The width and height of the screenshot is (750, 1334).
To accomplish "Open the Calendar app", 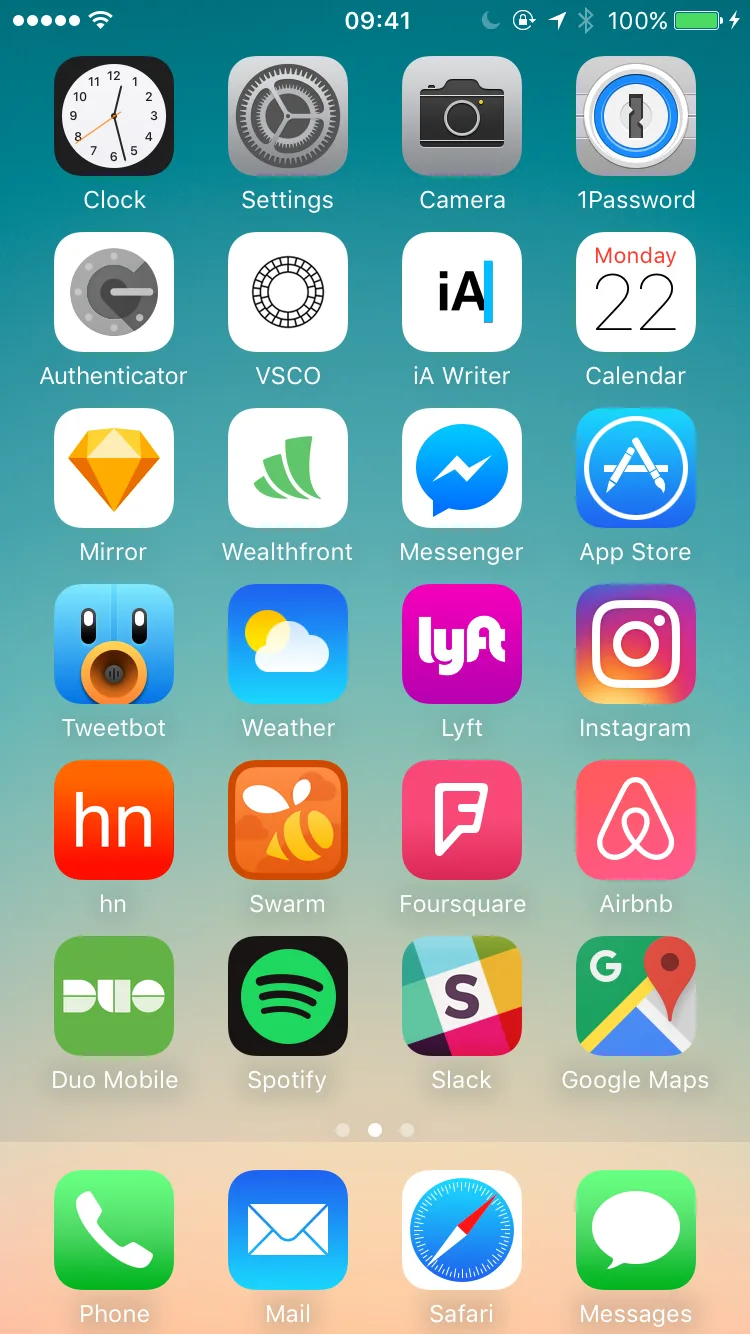I will (636, 292).
